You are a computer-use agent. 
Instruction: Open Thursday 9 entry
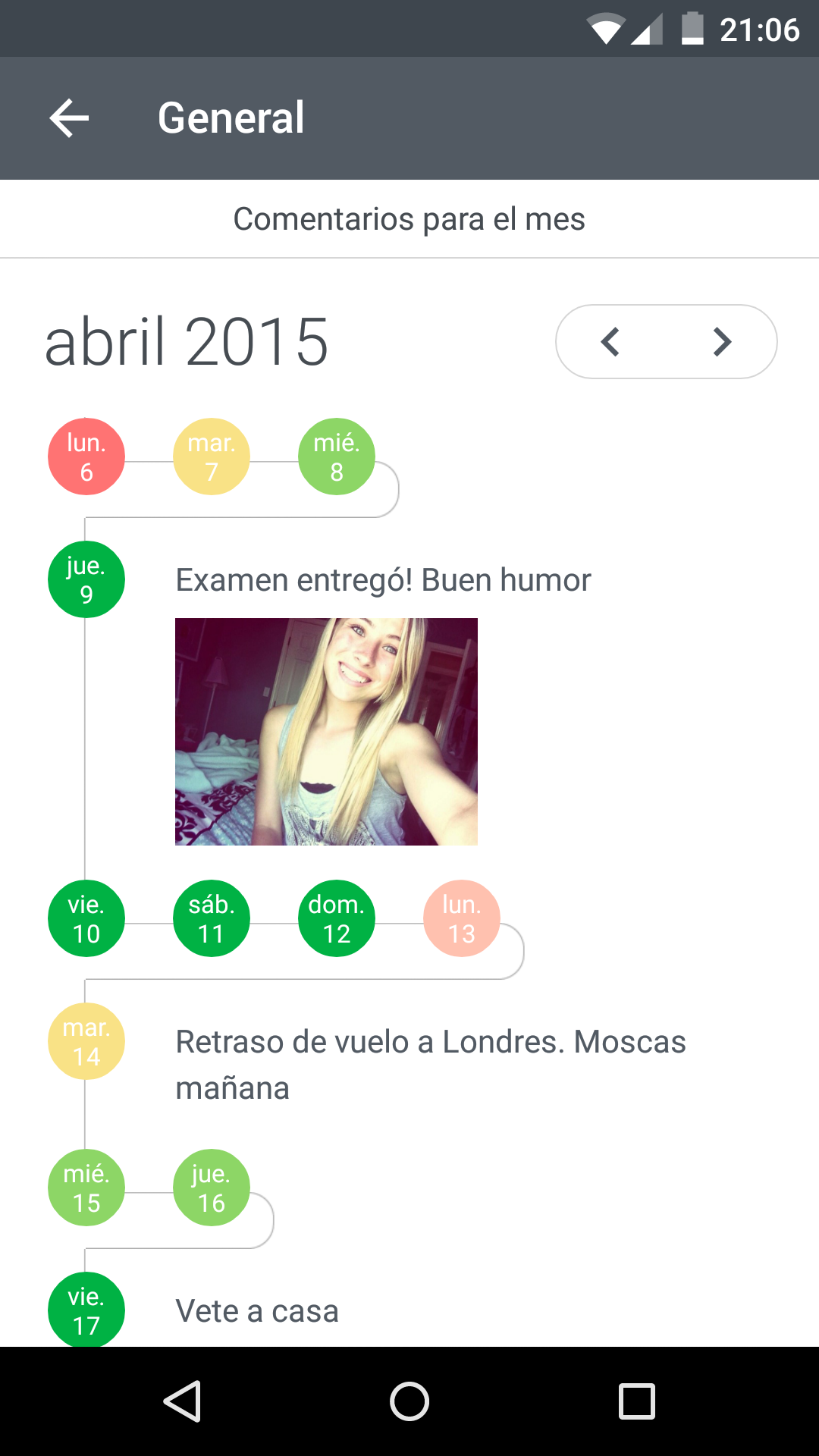coord(86,579)
